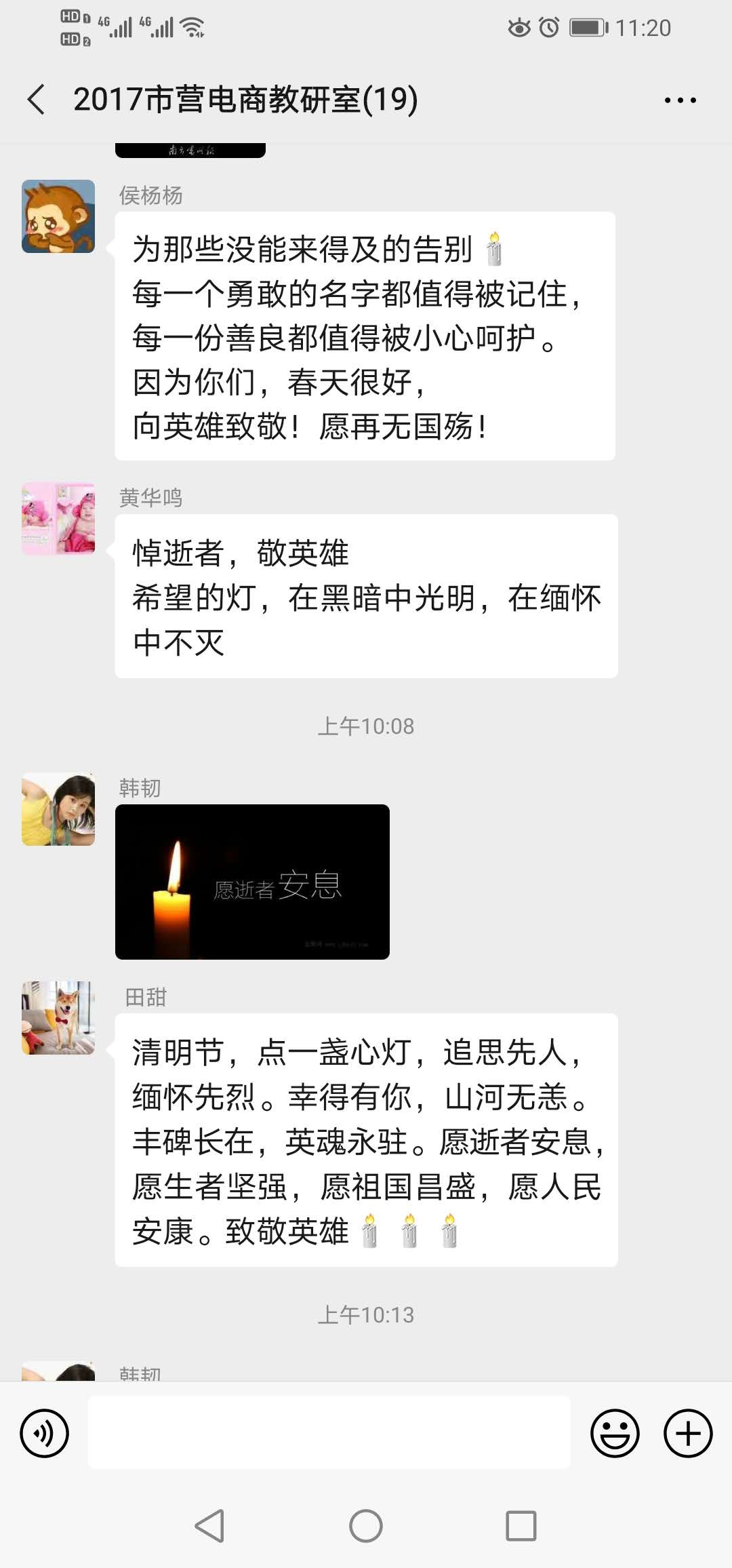This screenshot has height=1568, width=732.
Task: Tap the message text field
Action: [329, 1432]
